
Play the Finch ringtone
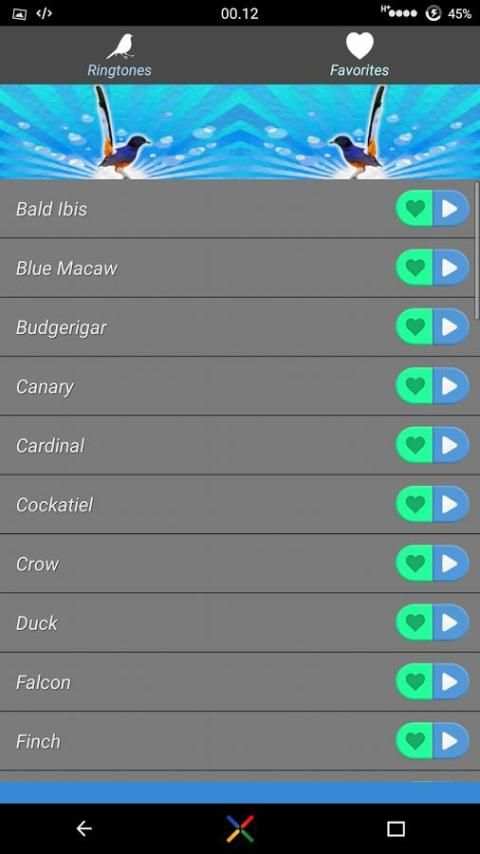click(x=451, y=742)
